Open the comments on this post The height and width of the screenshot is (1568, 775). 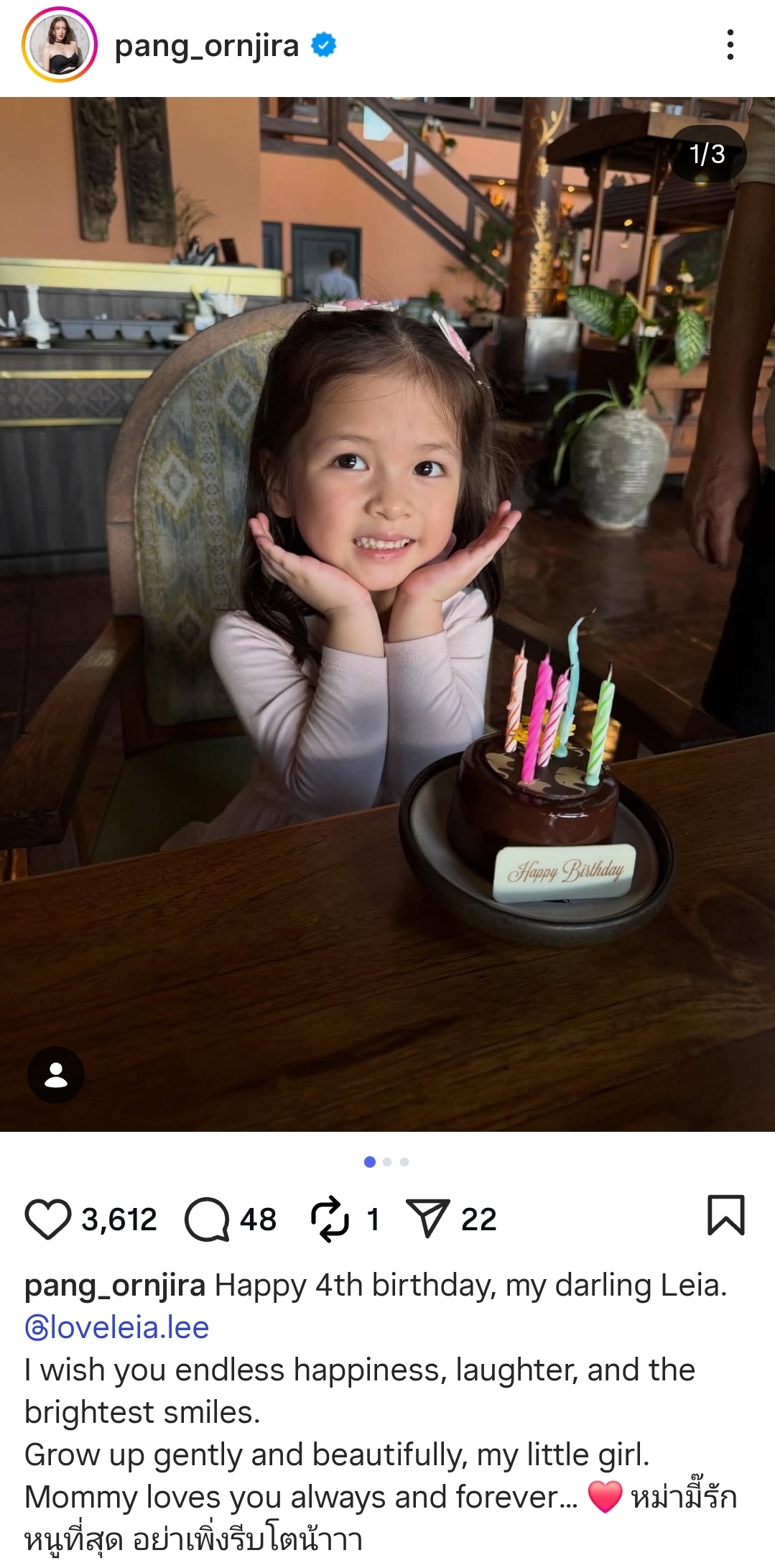pos(207,1219)
